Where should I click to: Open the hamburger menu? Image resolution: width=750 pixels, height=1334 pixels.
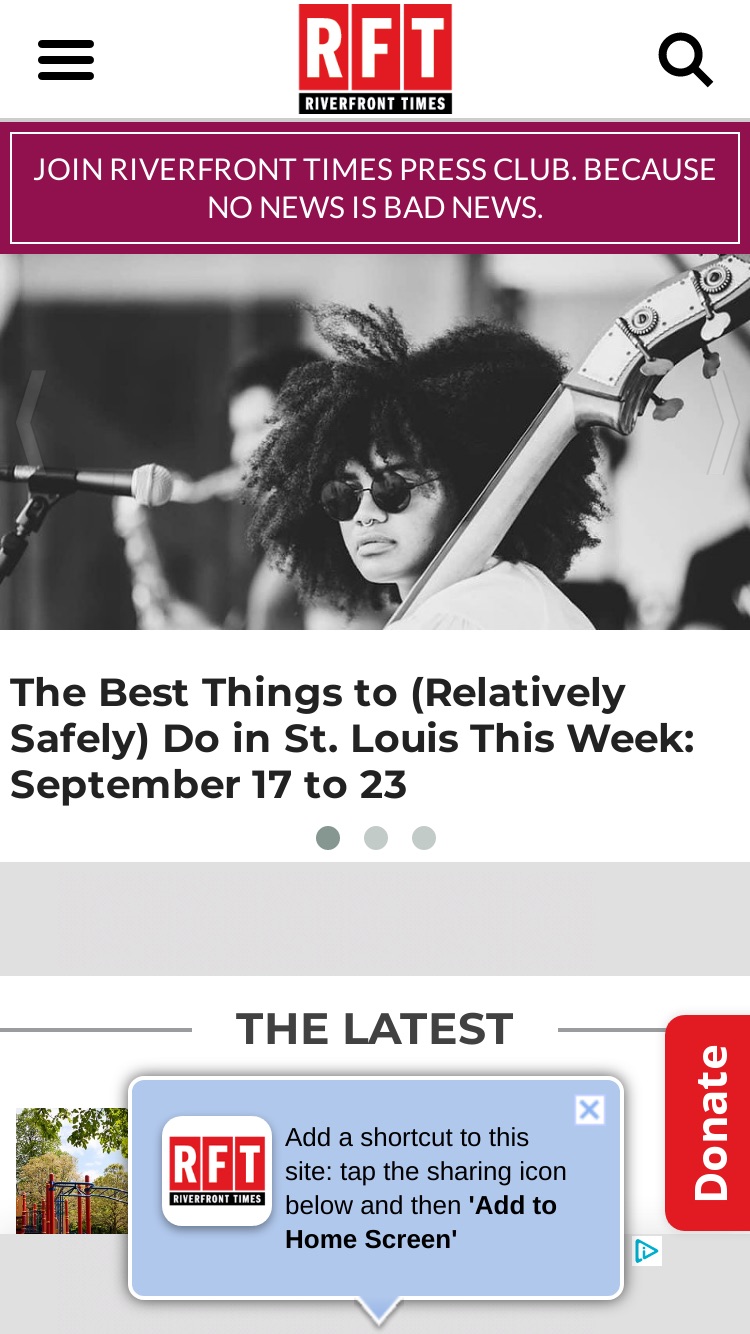[x=66, y=60]
